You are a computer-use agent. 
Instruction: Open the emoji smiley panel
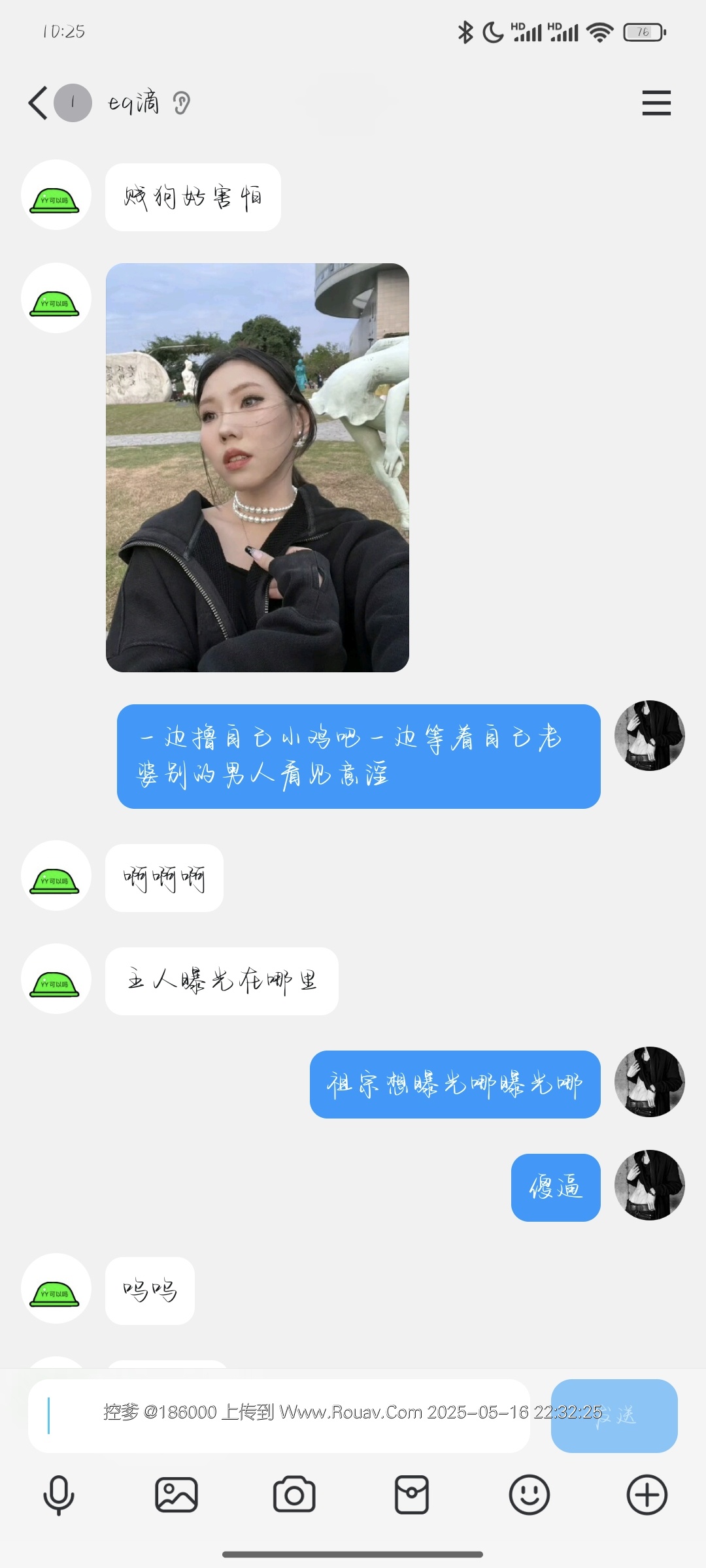529,1495
